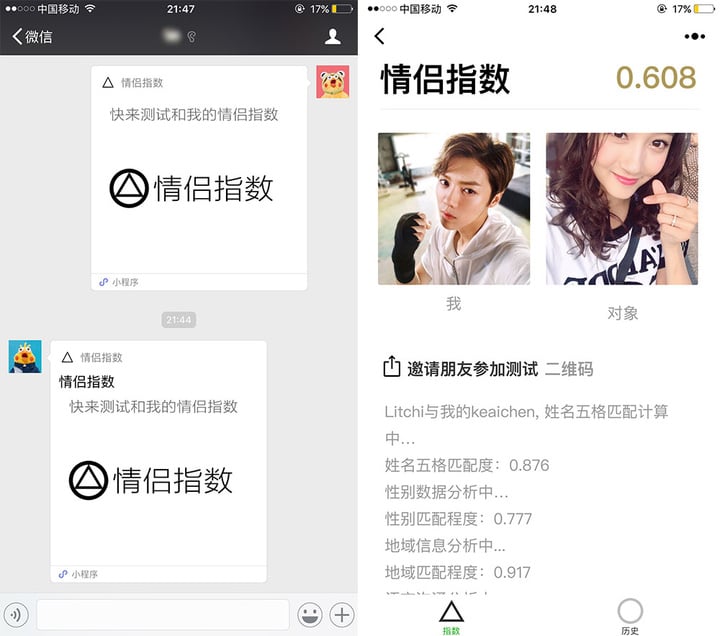Tap the 我 profile photo
Image resolution: width=720 pixels, height=636 pixels.
[x=453, y=209]
